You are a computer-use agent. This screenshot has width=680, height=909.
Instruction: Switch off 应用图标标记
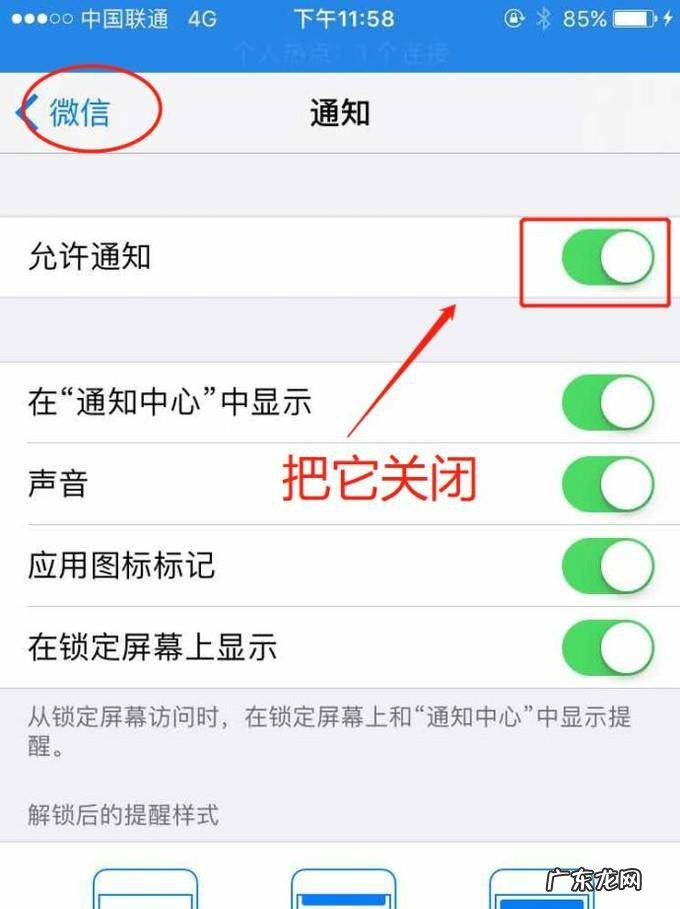click(607, 566)
